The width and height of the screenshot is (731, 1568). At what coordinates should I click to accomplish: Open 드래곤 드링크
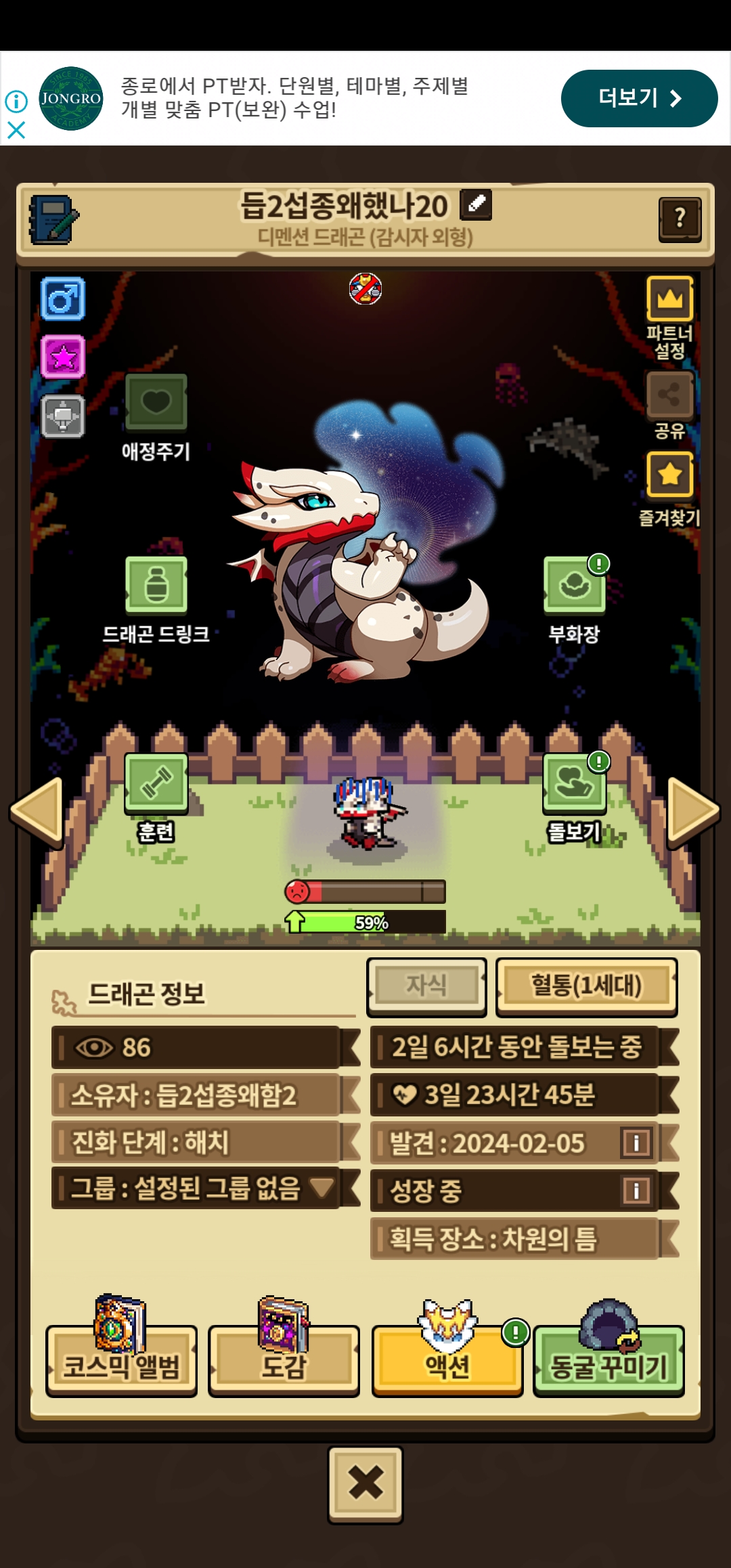click(156, 584)
